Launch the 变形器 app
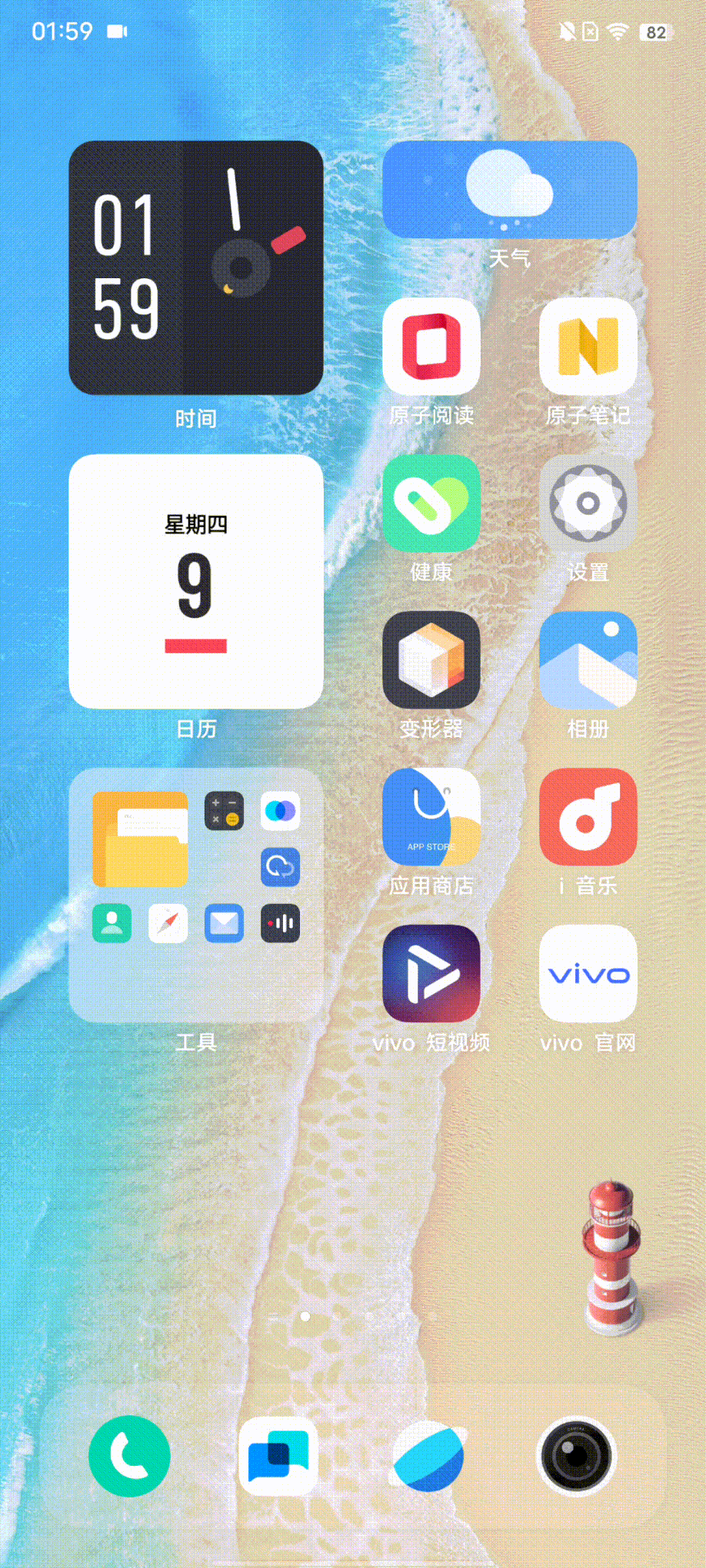Screen dimensions: 706x1568 pos(431,660)
